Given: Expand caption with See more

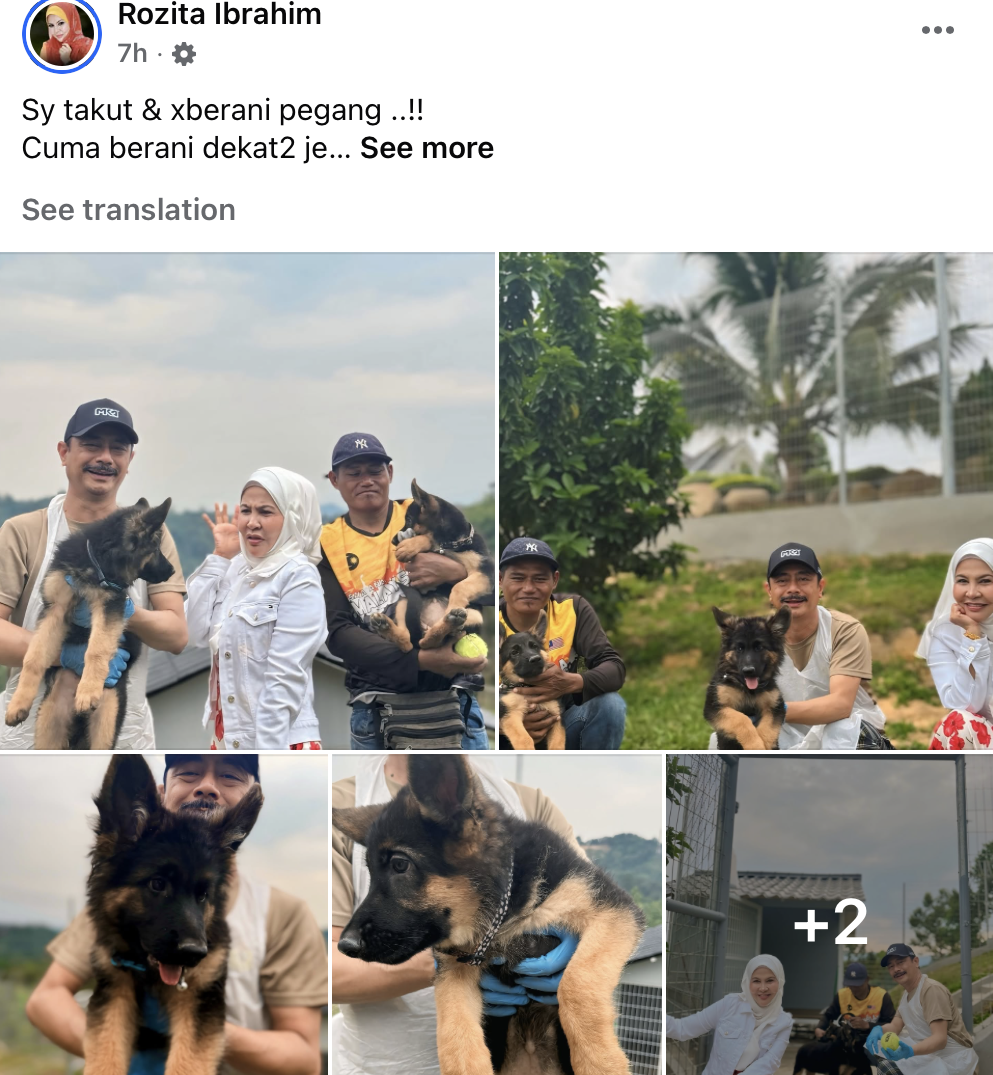Looking at the screenshot, I should click(x=427, y=148).
